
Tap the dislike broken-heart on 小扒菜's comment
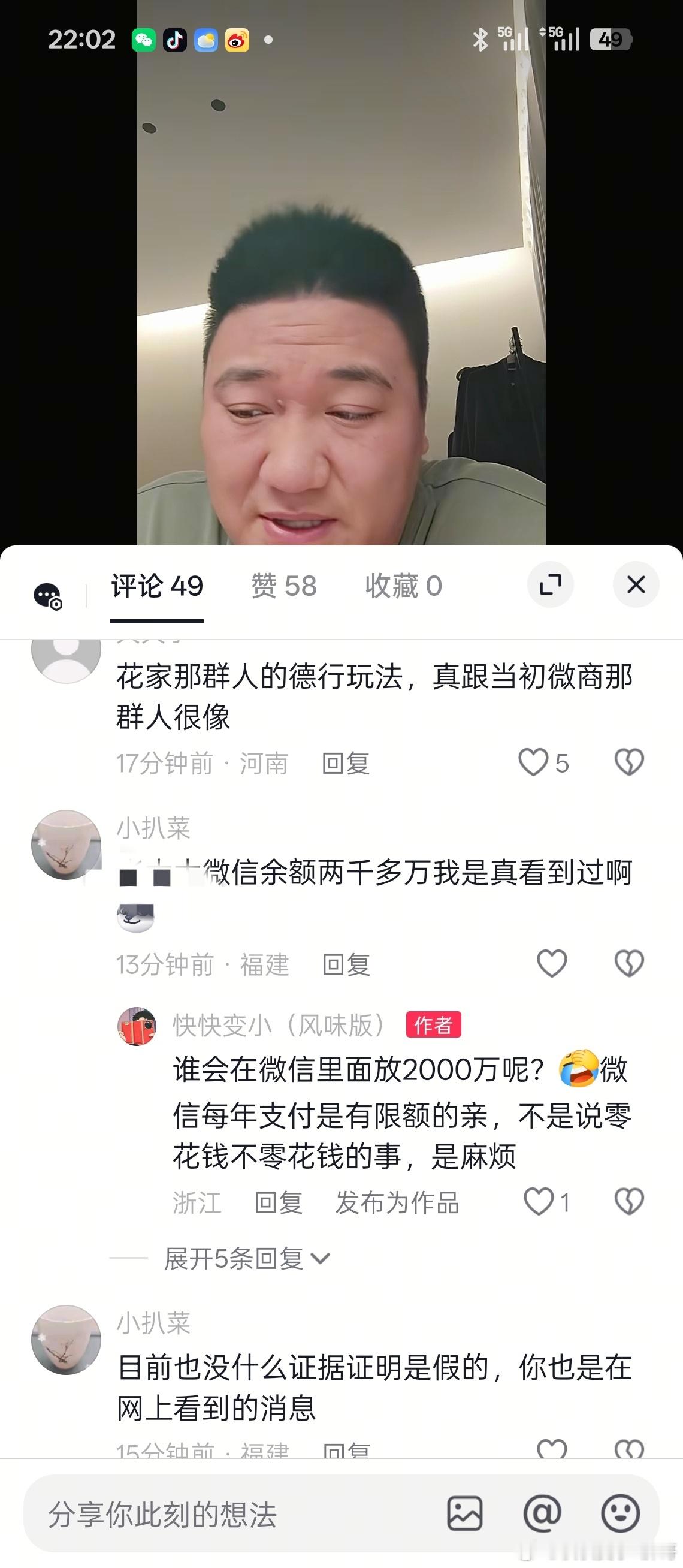click(x=629, y=965)
